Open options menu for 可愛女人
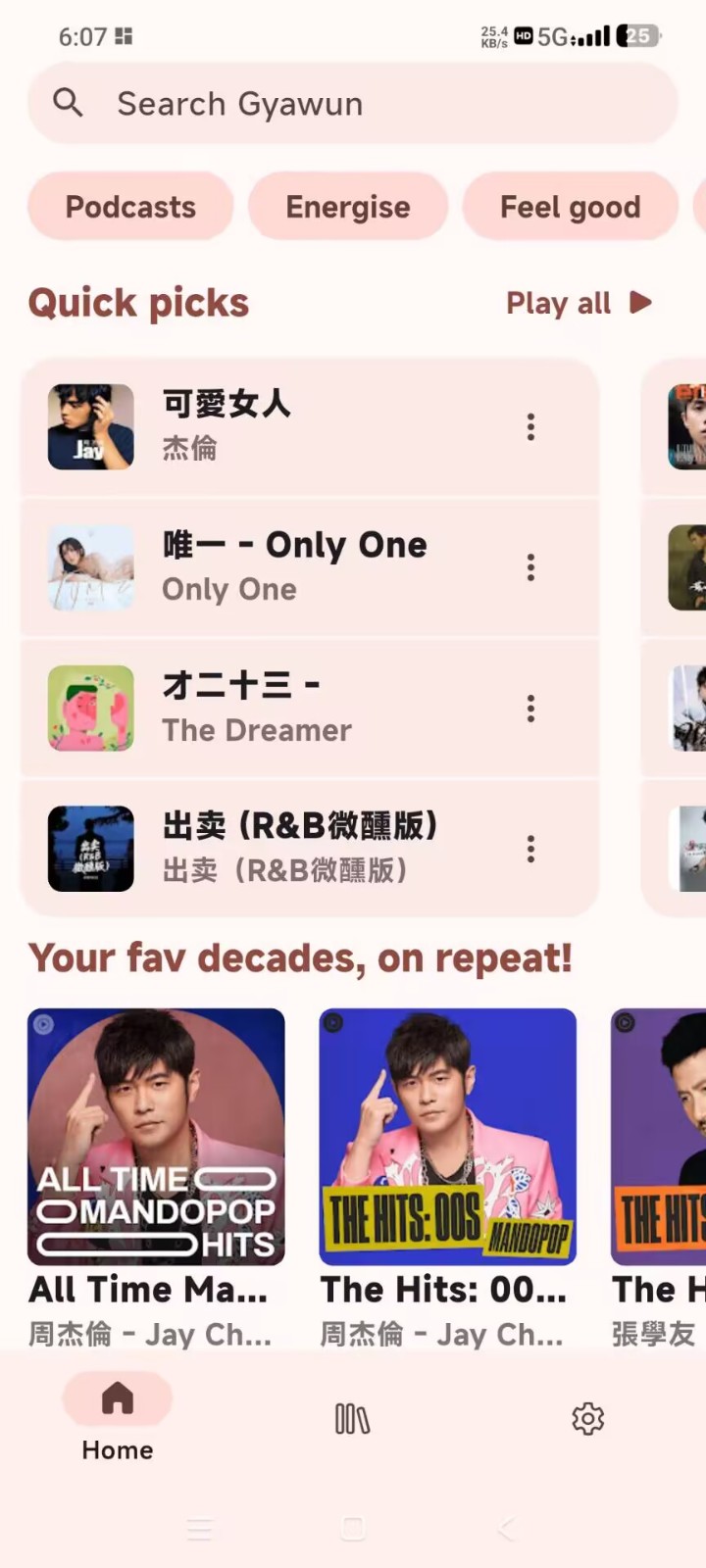Screen dimensions: 706x1568 (x=530, y=426)
